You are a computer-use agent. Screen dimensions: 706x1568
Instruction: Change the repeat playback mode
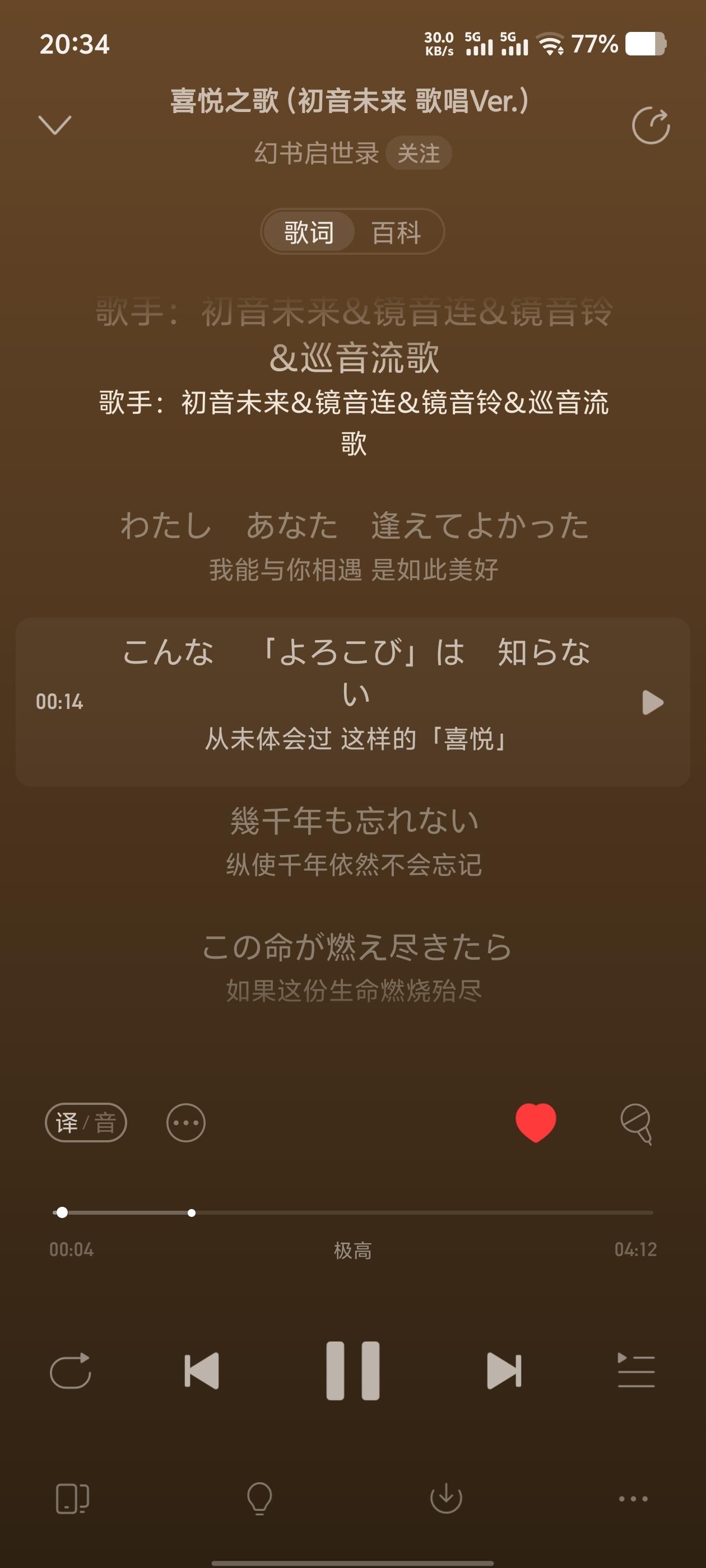(70, 1371)
